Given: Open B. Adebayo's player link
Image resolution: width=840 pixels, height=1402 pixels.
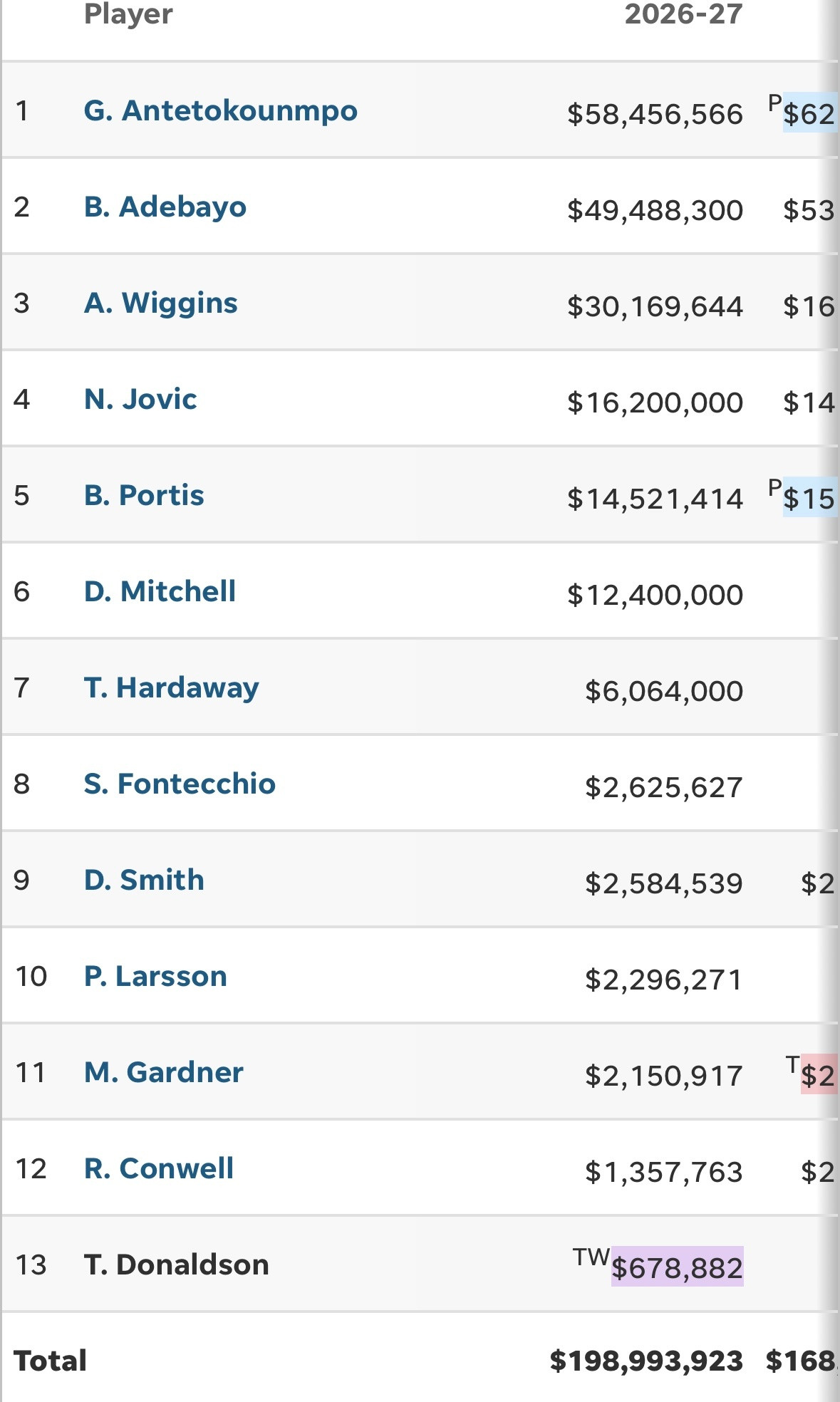Looking at the screenshot, I should [x=165, y=207].
